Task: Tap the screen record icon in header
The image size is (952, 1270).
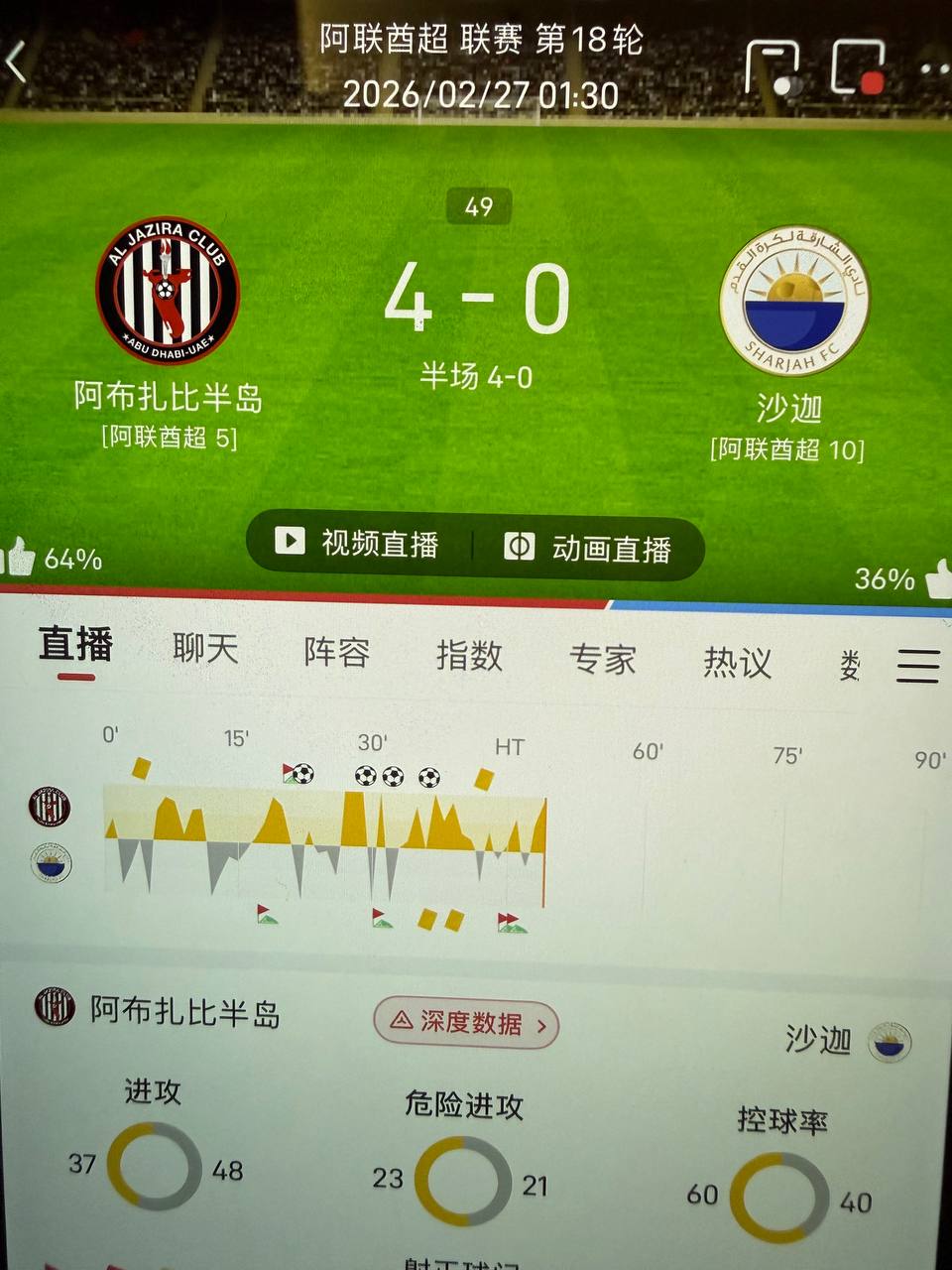Action: click(x=858, y=67)
